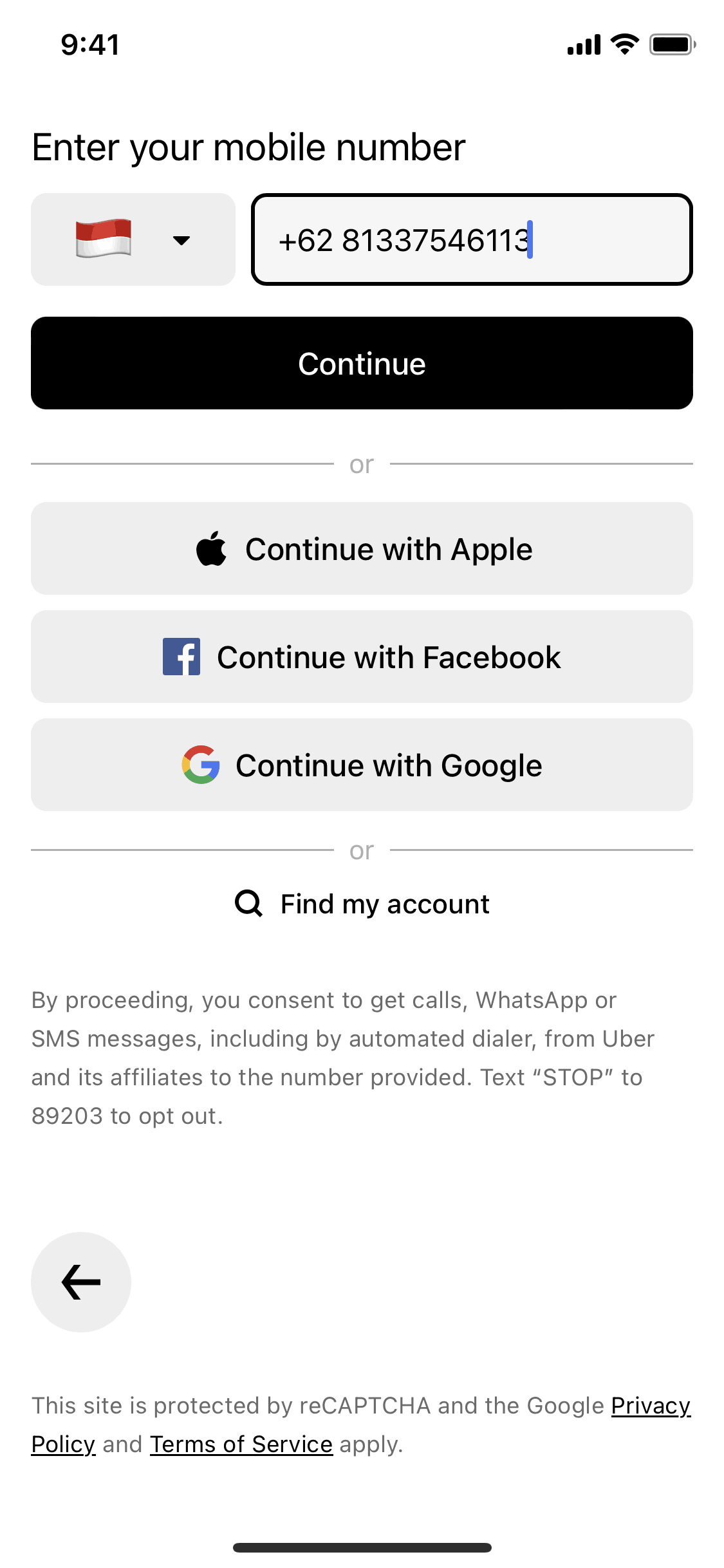This screenshot has height=1568, width=724.
Task: Sign in with Continue with Apple
Action: [x=362, y=548]
